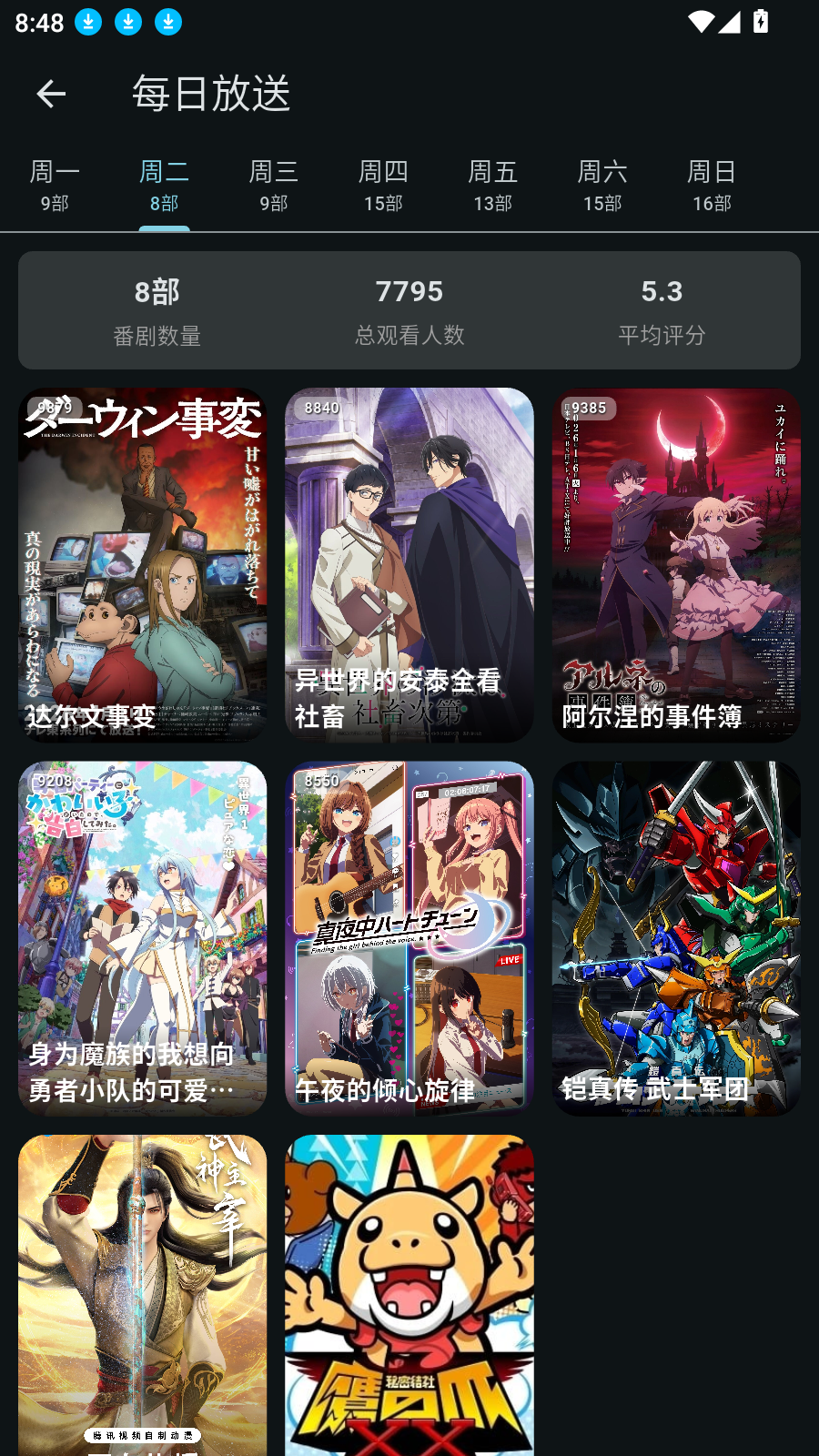Switch to the 周一 tab
The height and width of the screenshot is (1456, 819).
55,182
